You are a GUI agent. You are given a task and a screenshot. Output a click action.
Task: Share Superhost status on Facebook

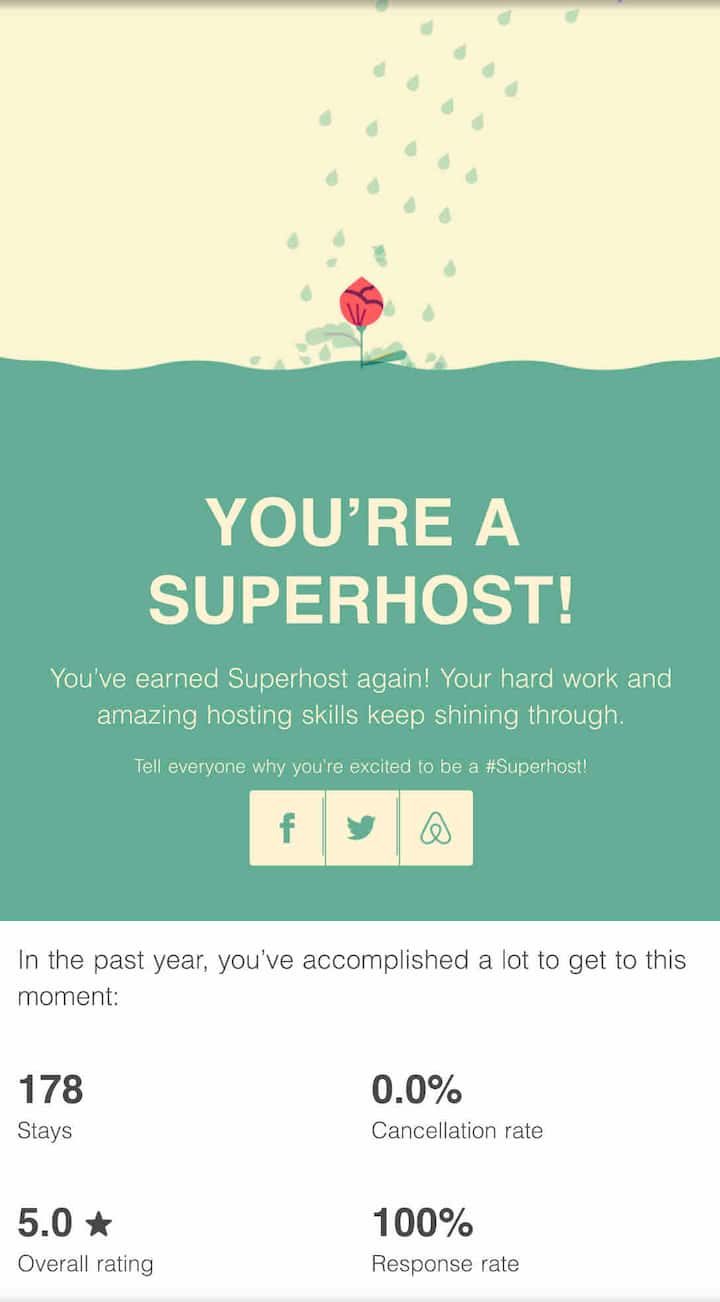click(287, 828)
